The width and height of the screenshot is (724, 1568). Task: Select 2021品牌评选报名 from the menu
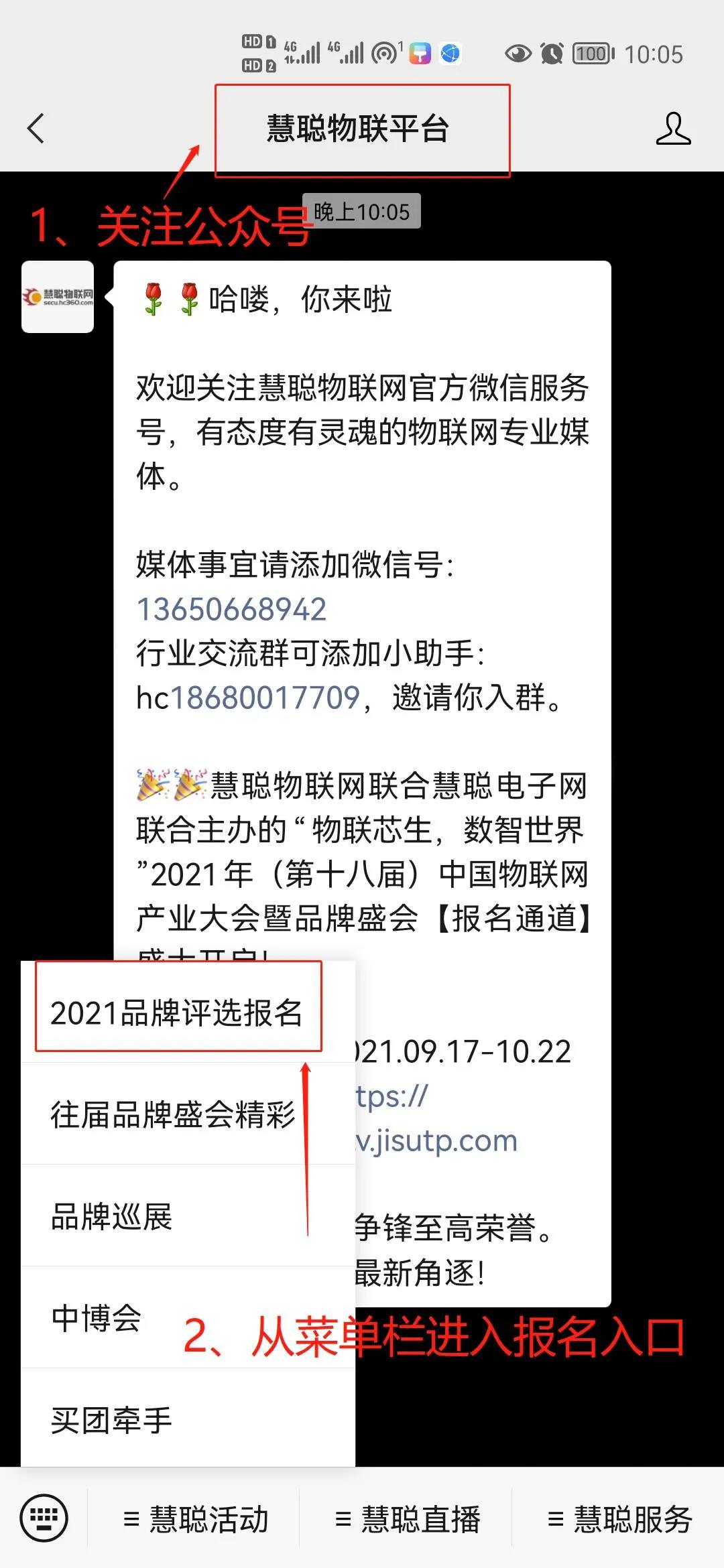(x=178, y=1012)
